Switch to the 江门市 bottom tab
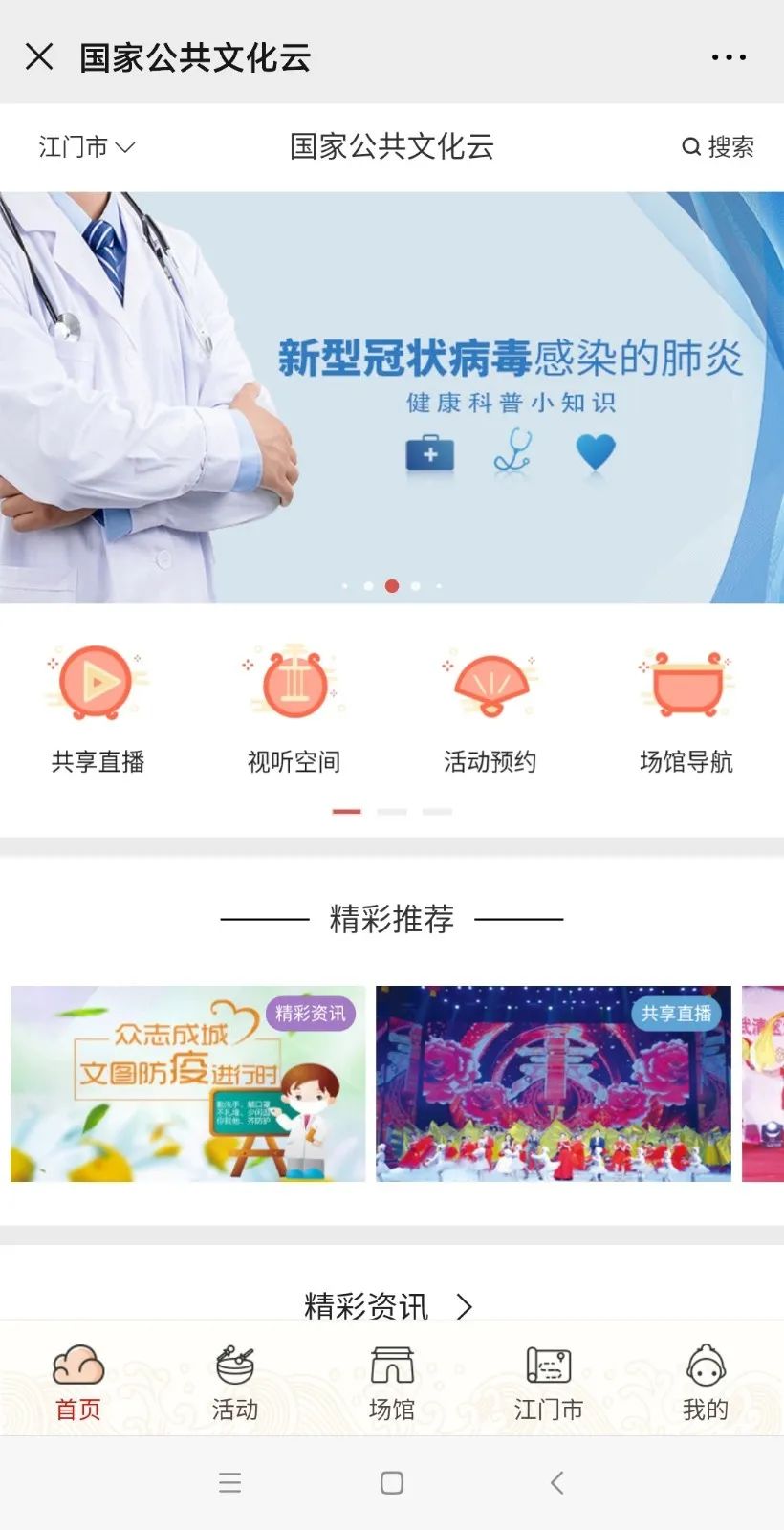Viewport: 784px width, 1530px height. (549, 1382)
